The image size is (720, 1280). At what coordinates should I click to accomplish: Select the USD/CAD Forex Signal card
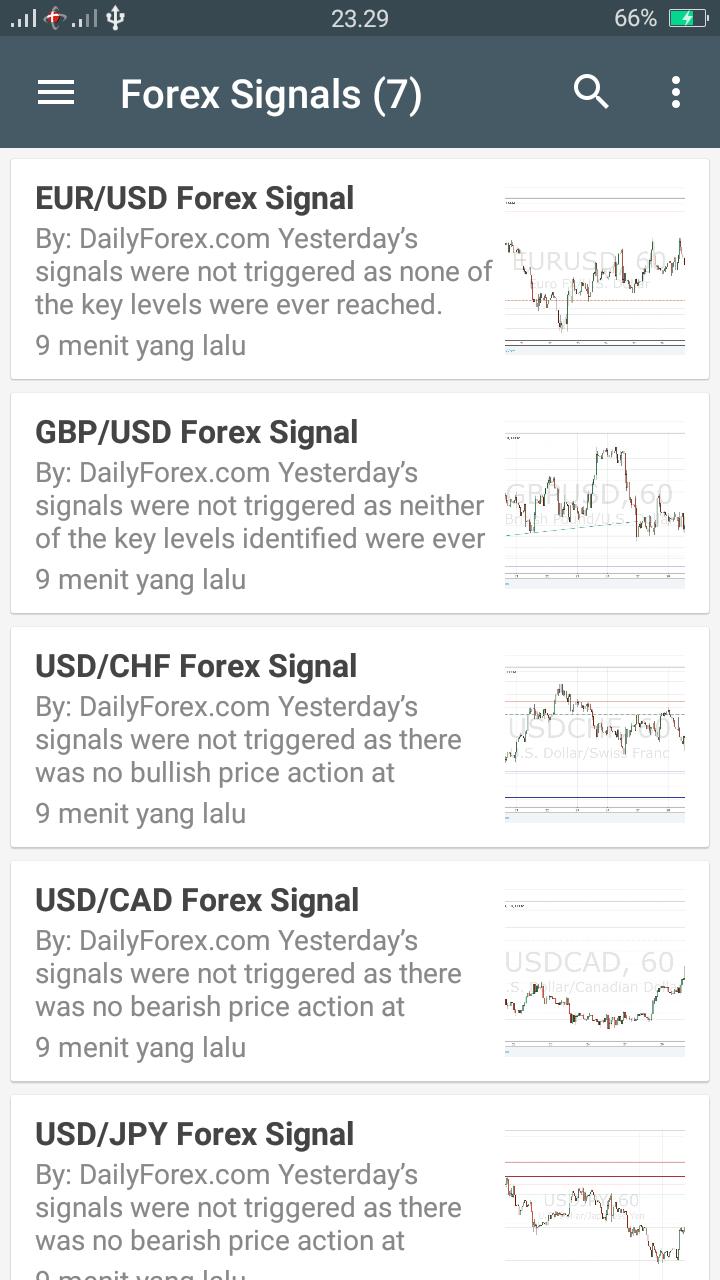[360, 971]
